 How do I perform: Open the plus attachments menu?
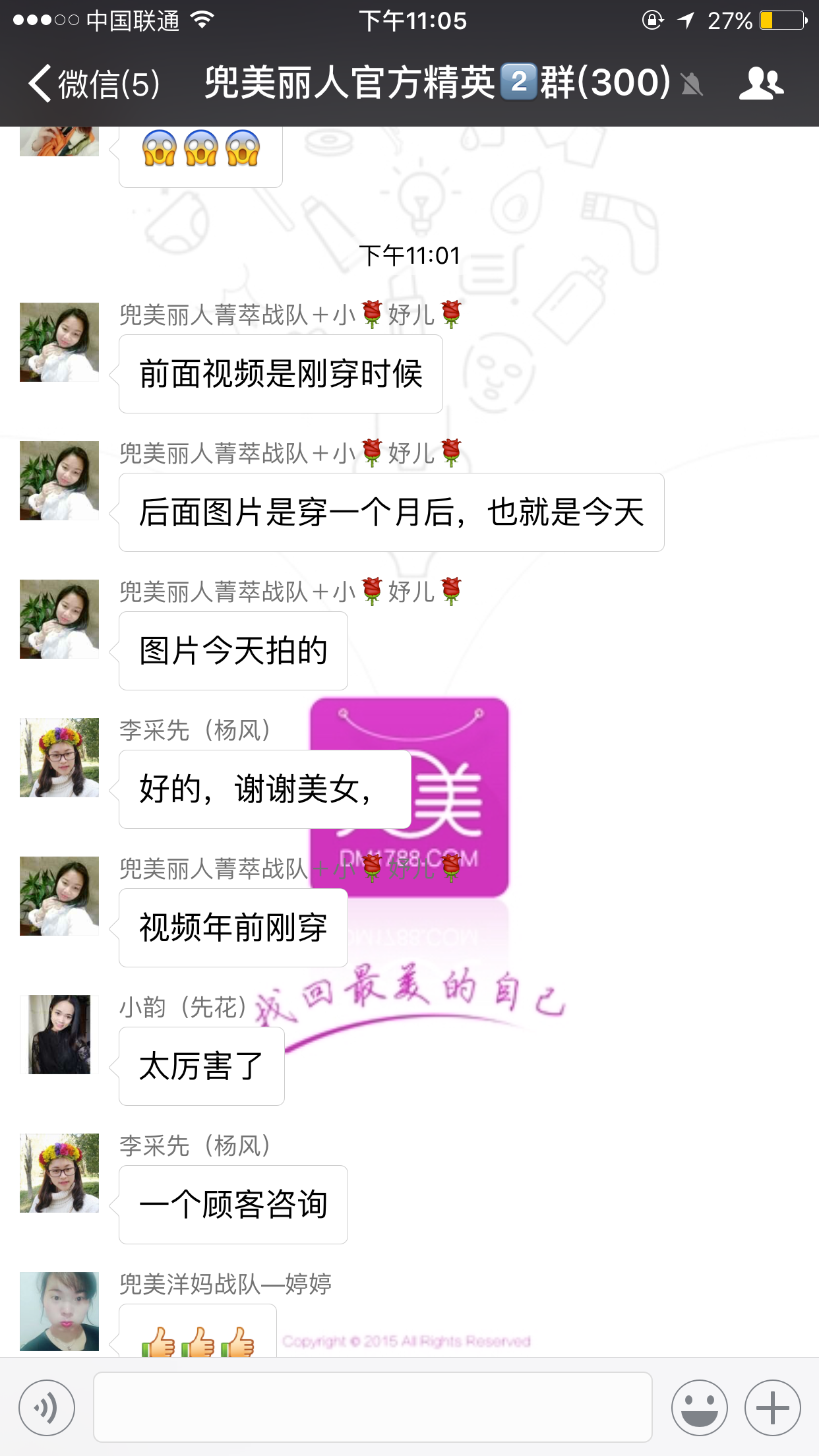772,1407
